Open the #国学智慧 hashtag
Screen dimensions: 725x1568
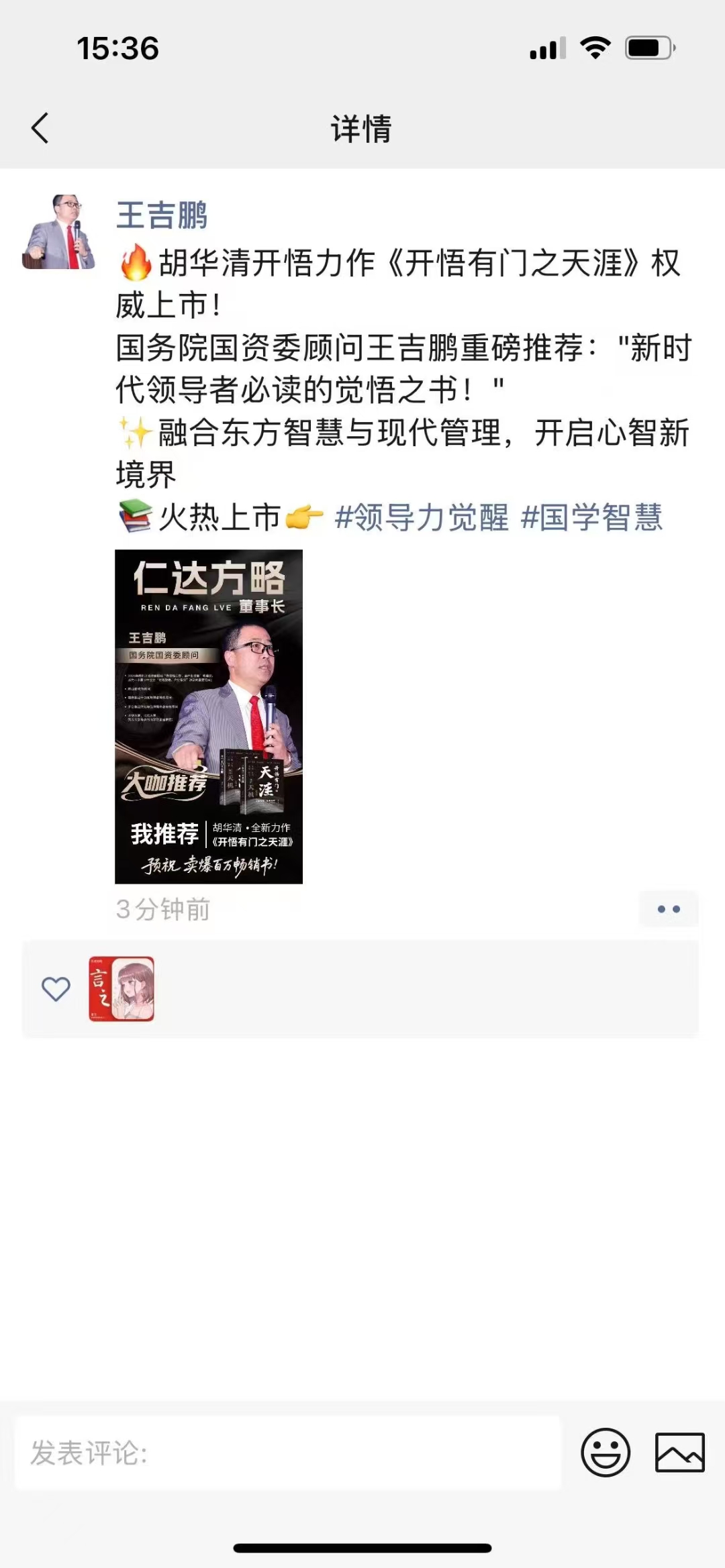tap(591, 517)
